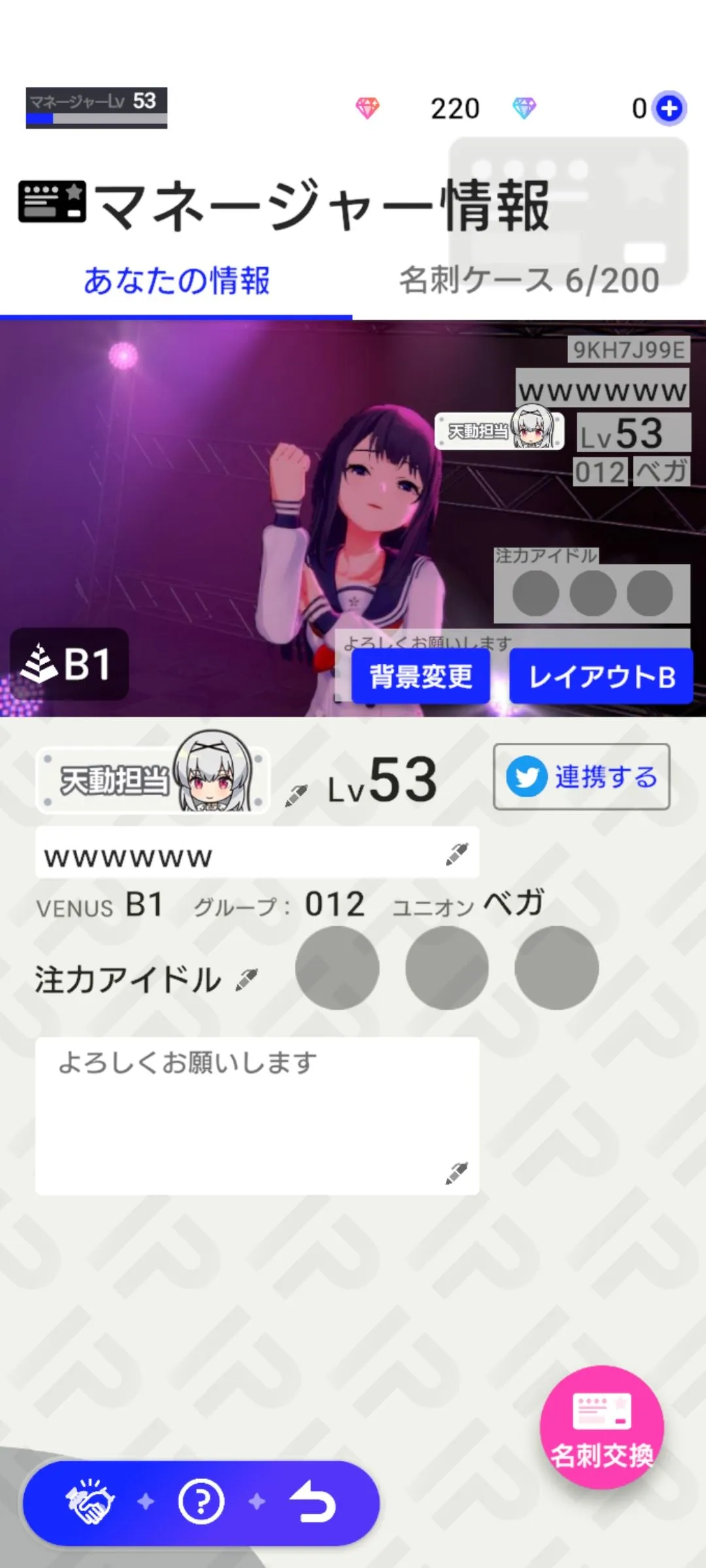Open help with the question mark icon
The width and height of the screenshot is (706, 1568).
(201, 1502)
